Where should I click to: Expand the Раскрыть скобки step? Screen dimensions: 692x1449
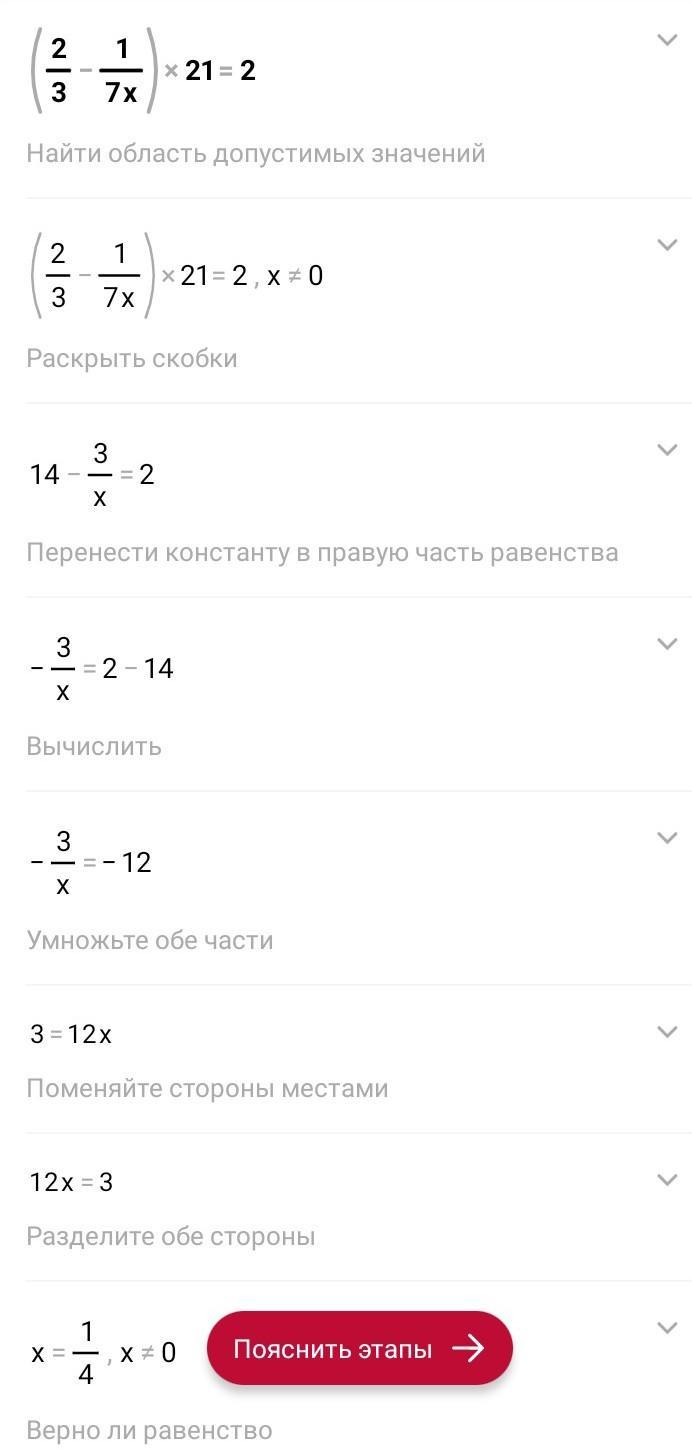click(667, 245)
